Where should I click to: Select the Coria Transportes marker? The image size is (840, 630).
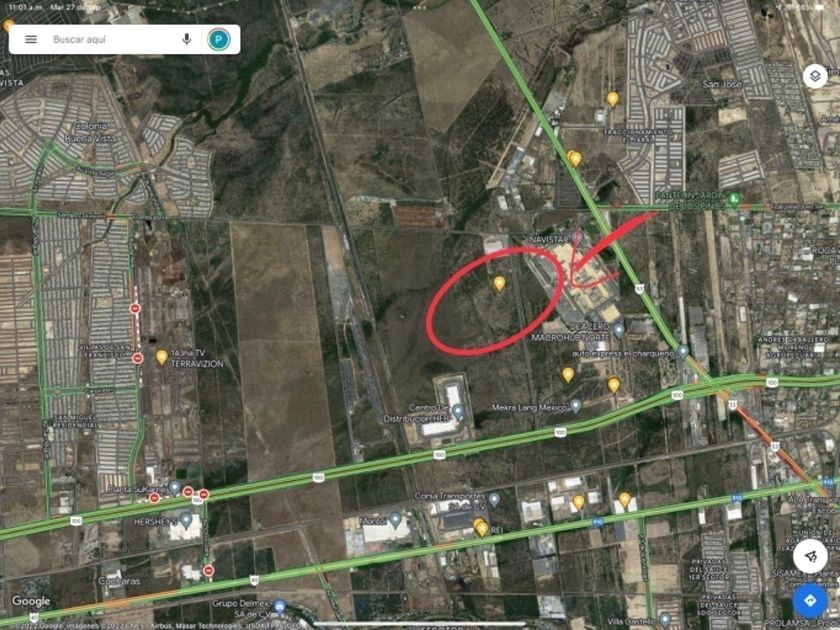494,498
